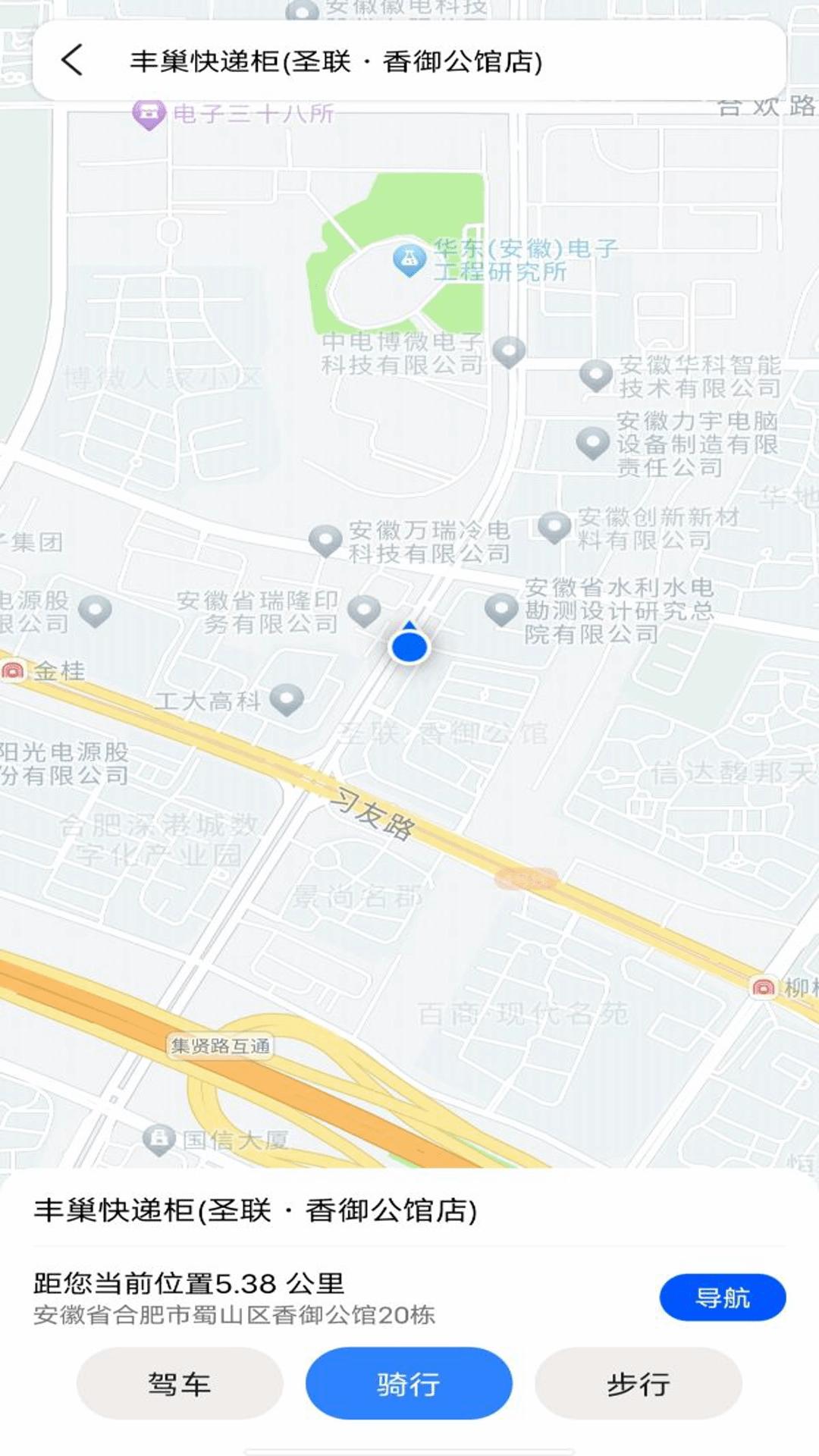Viewport: 819px width, 1456px height.
Task: Switch to the 骑行 cycling mode
Action: (x=409, y=1384)
